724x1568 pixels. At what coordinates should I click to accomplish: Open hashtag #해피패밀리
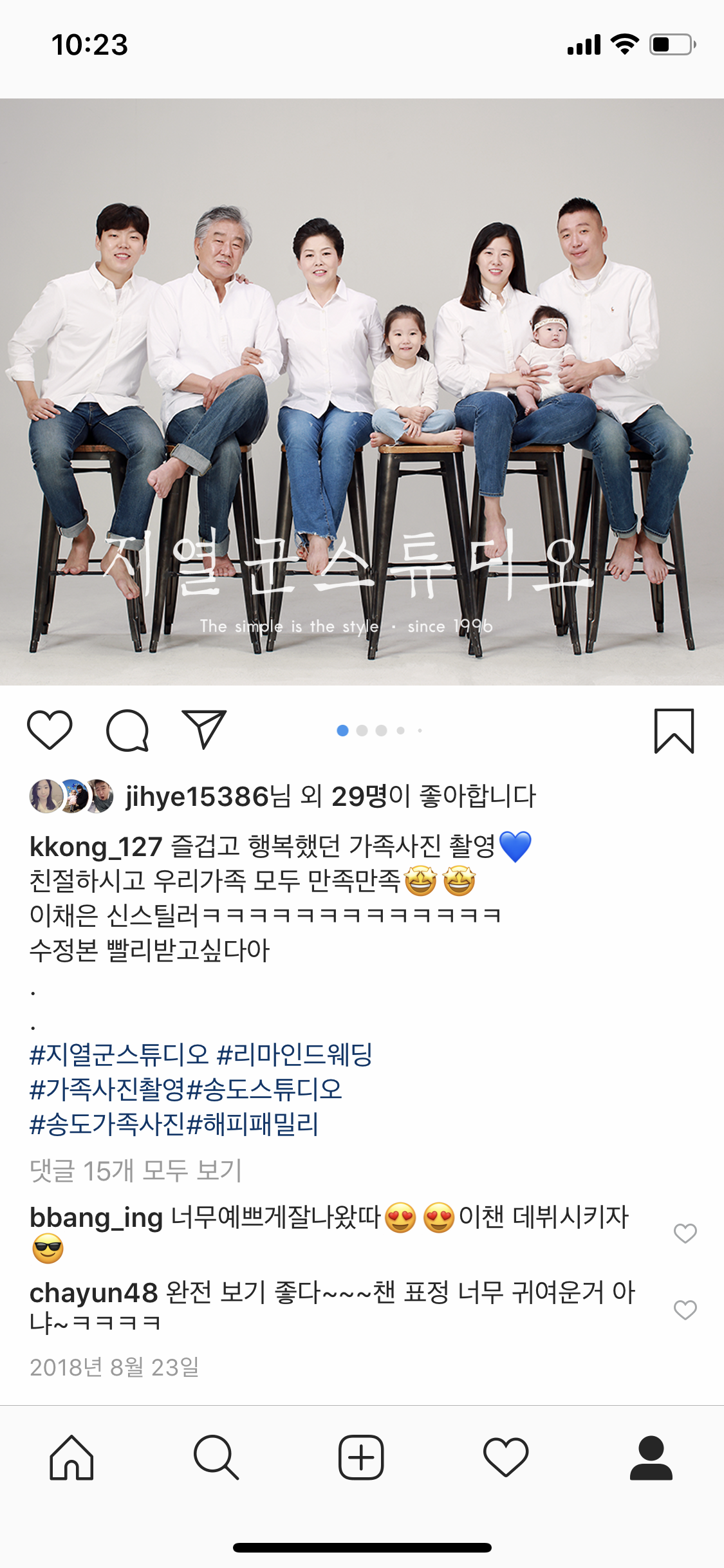(x=252, y=1124)
